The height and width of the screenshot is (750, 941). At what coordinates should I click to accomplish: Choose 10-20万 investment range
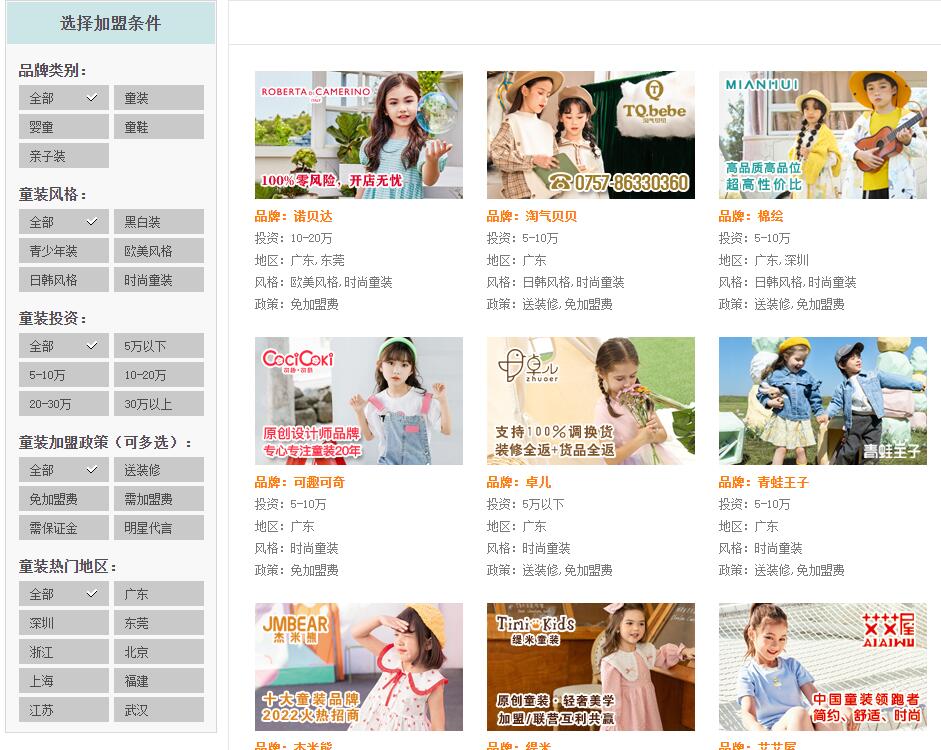coord(158,375)
